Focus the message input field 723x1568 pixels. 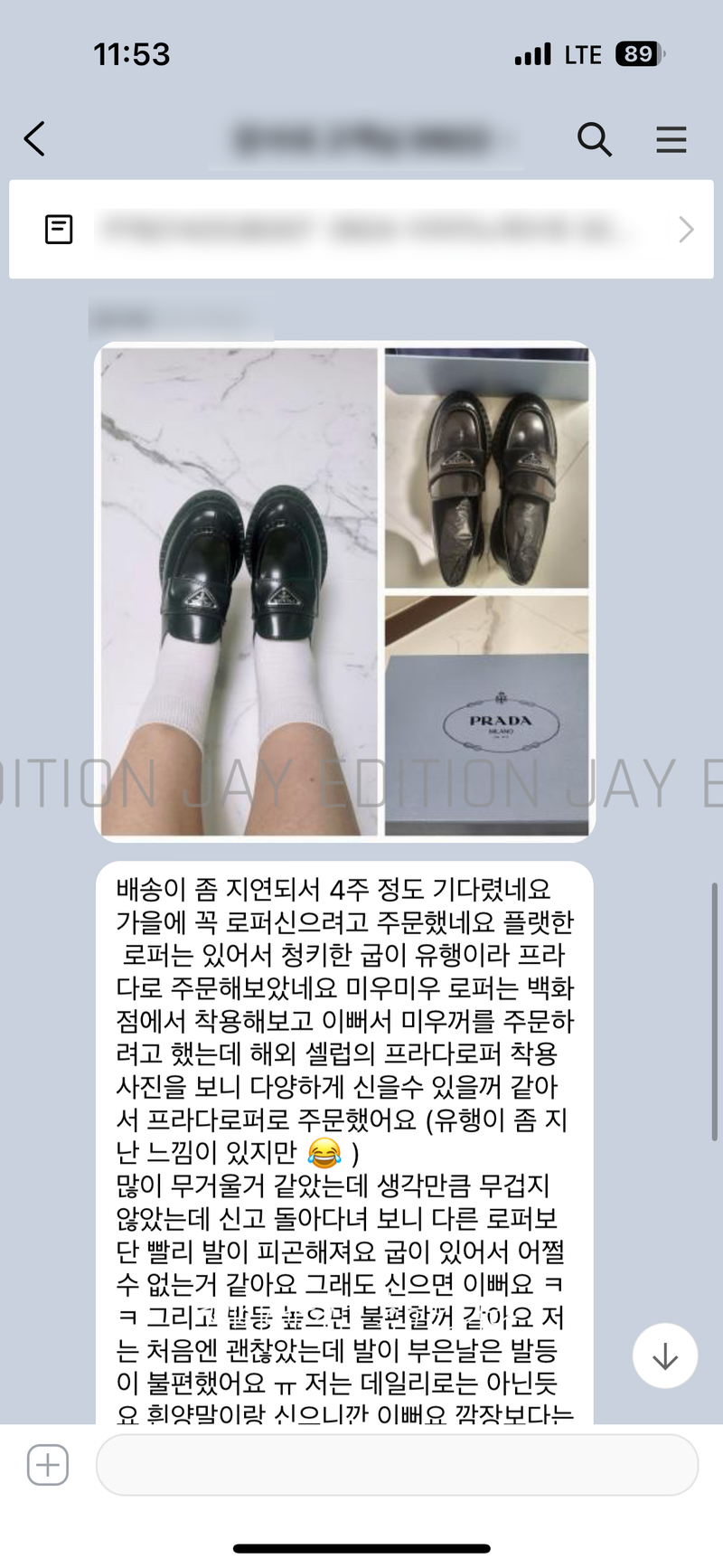pos(397,1464)
